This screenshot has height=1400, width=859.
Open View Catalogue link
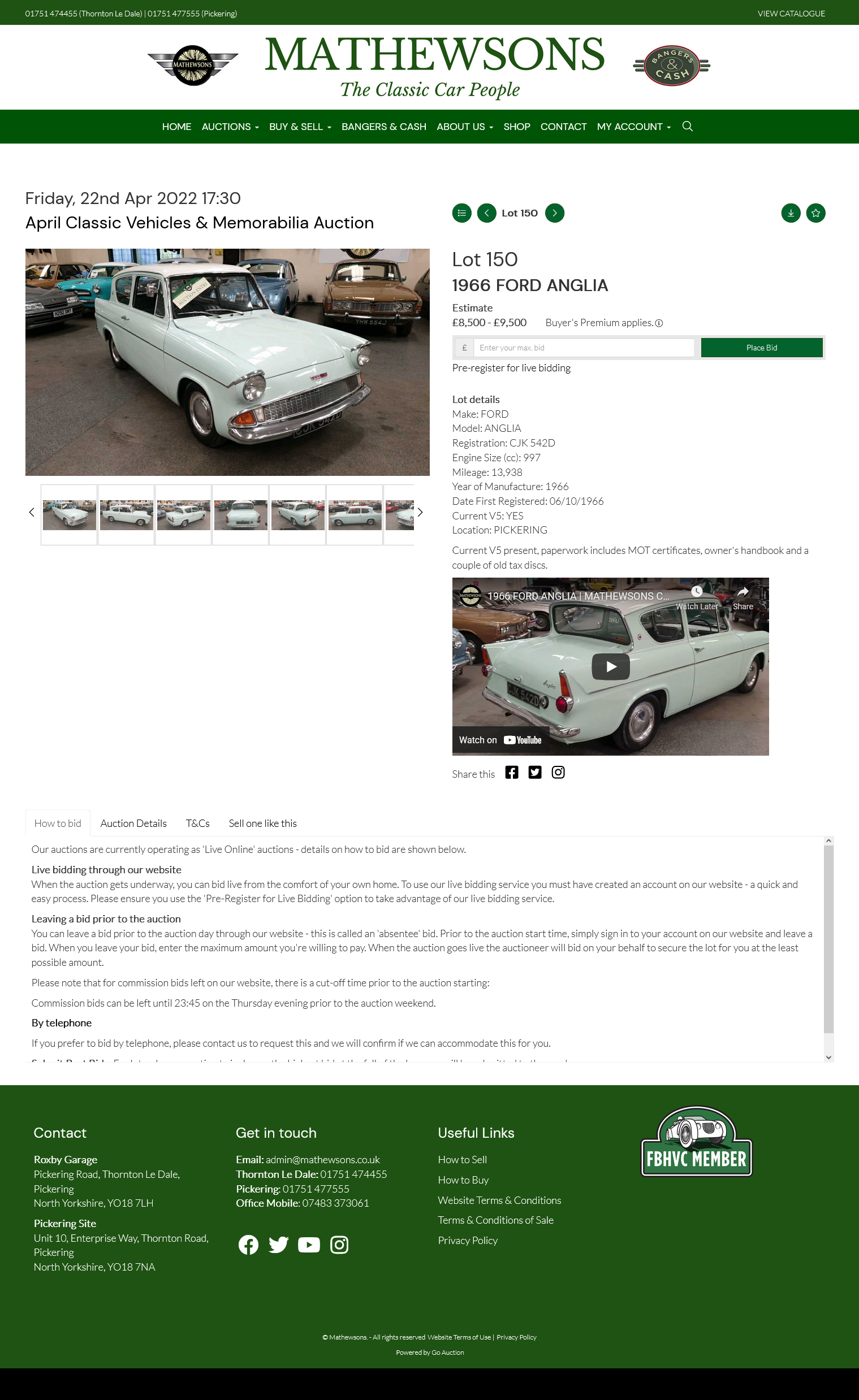click(791, 14)
